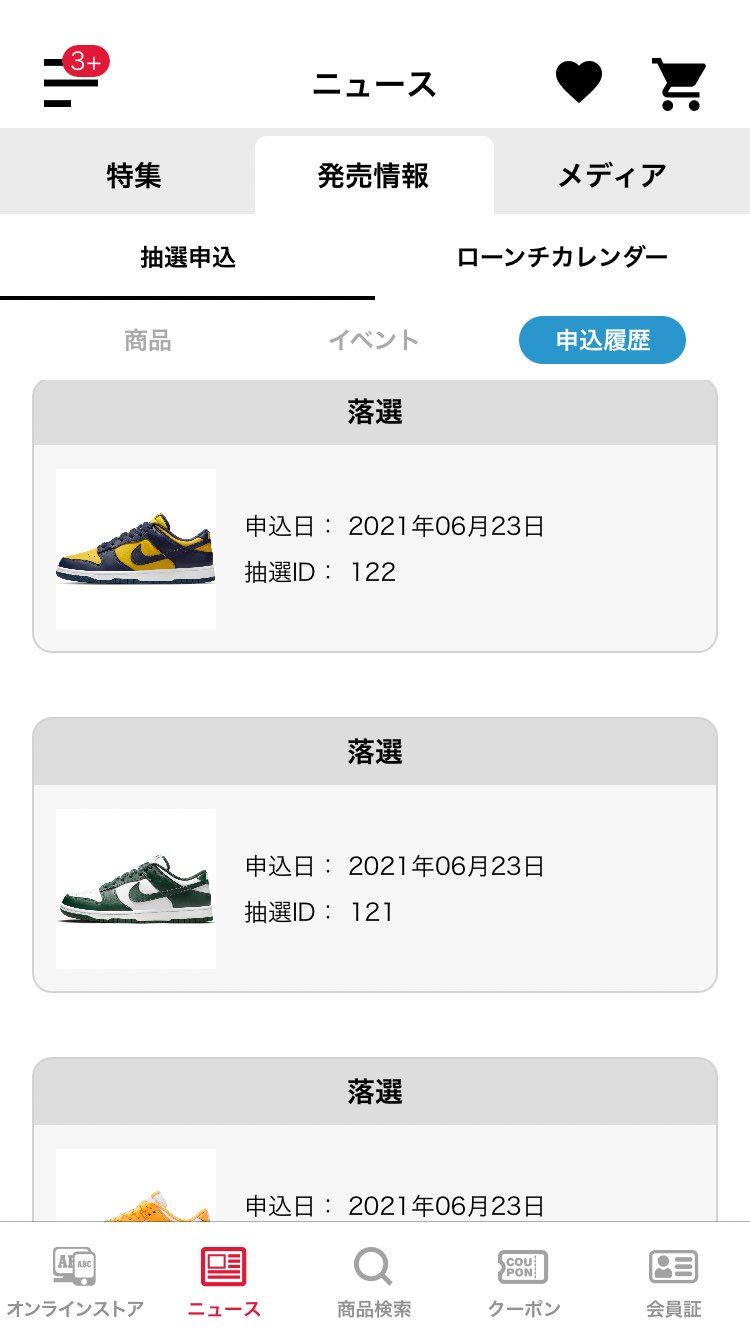Open the メディア tab

[614, 173]
